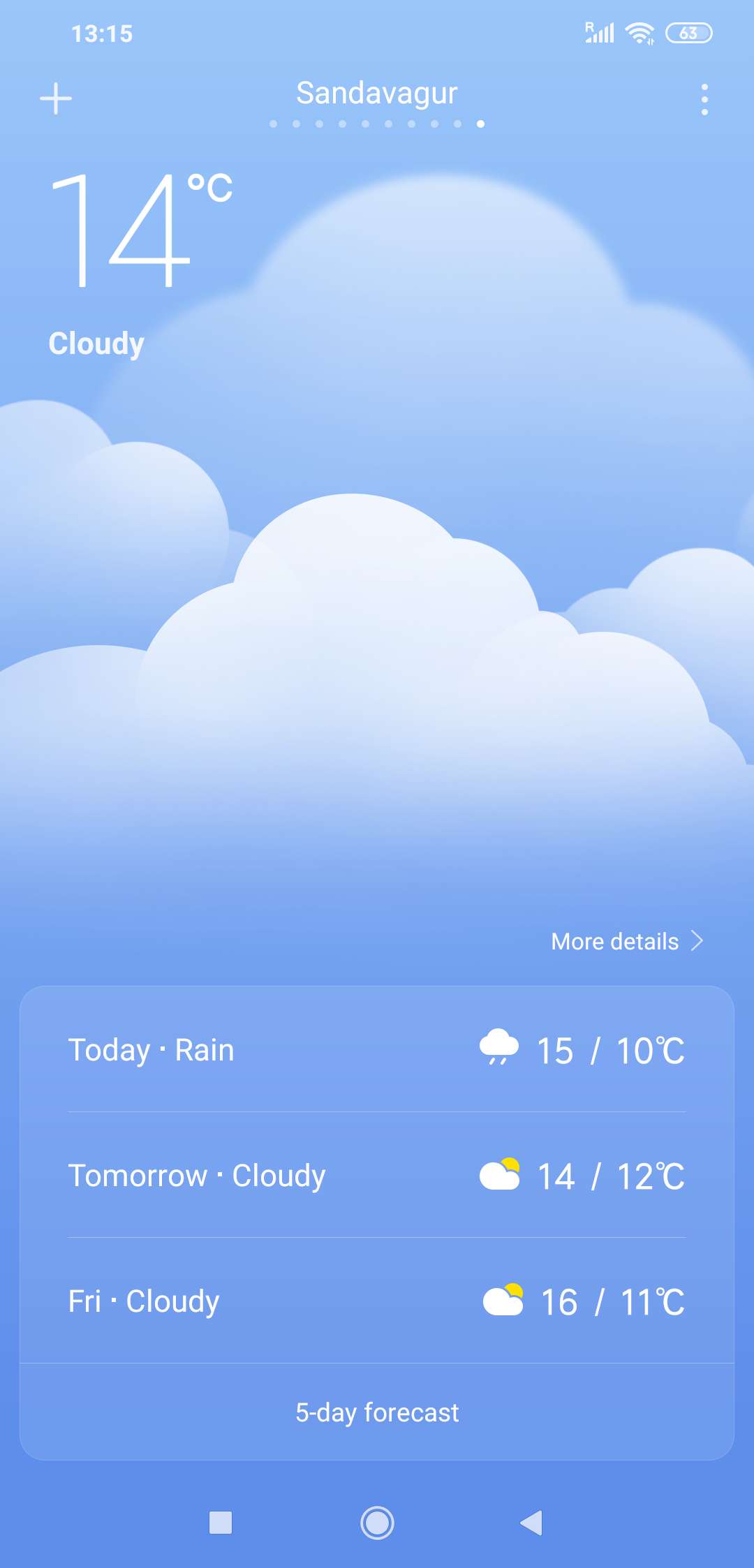Add a new city with plus icon
The height and width of the screenshot is (1568, 754).
[x=56, y=98]
